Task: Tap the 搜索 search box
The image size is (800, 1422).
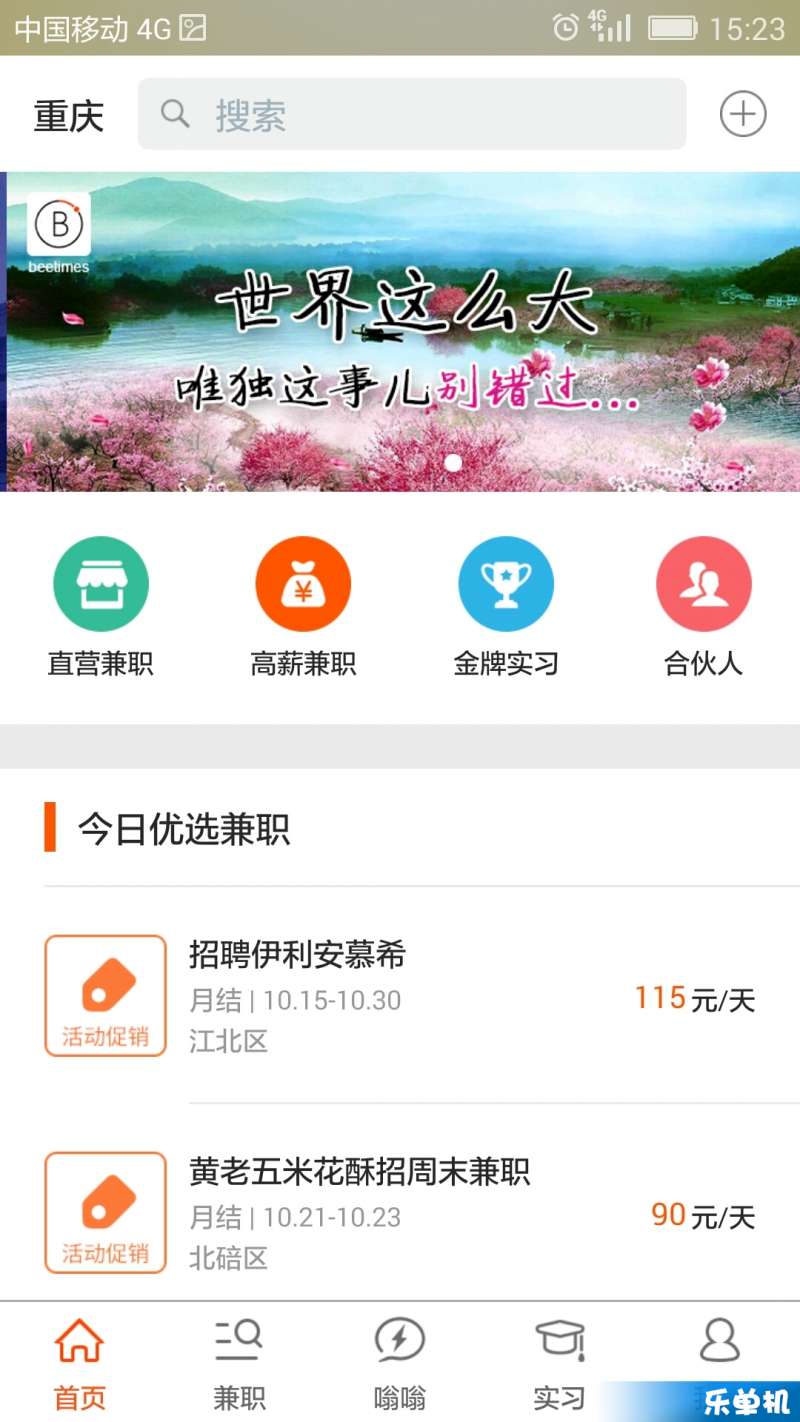Action: [x=411, y=115]
